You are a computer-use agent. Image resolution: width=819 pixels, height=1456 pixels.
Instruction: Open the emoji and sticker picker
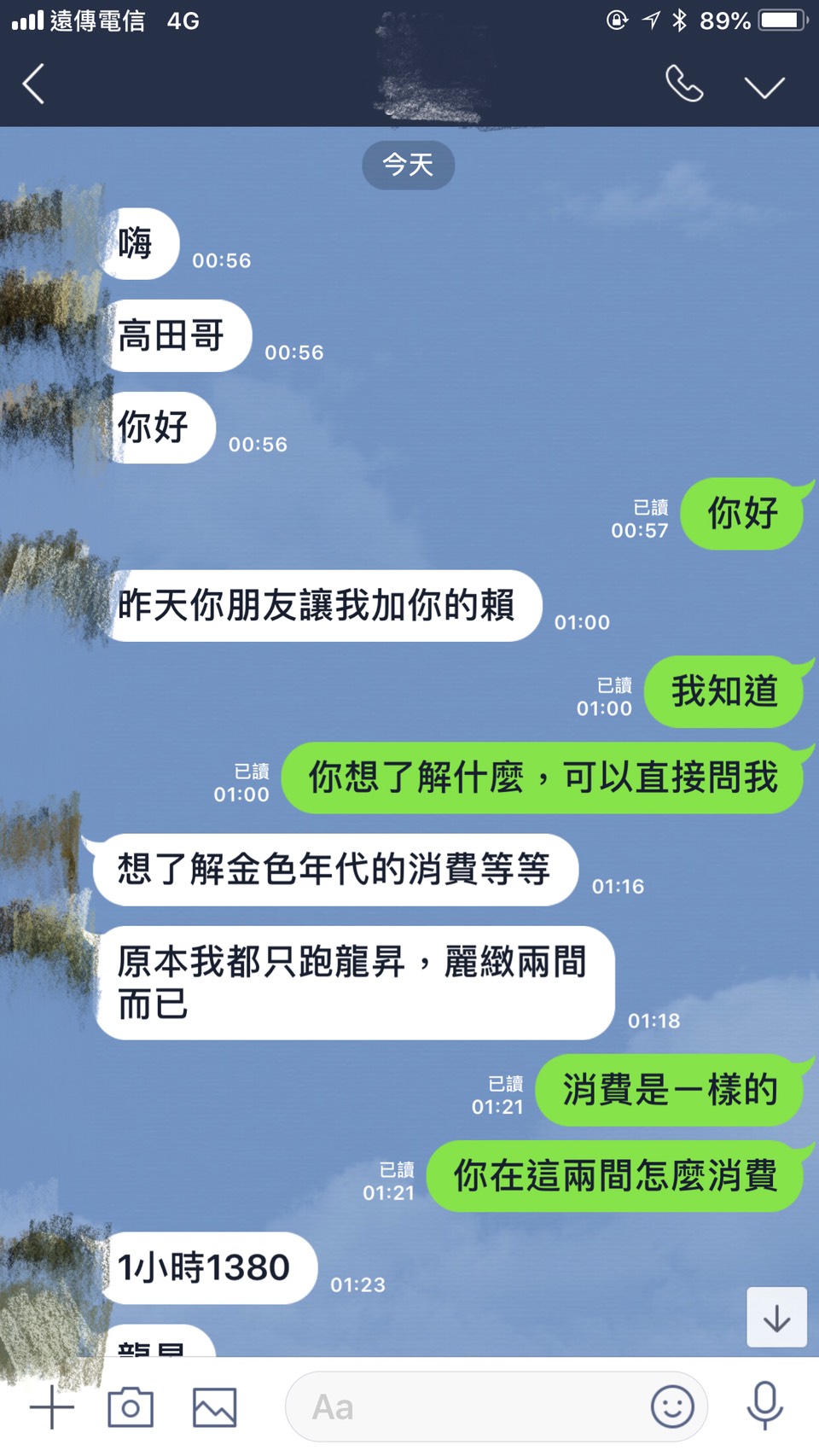(672, 1406)
